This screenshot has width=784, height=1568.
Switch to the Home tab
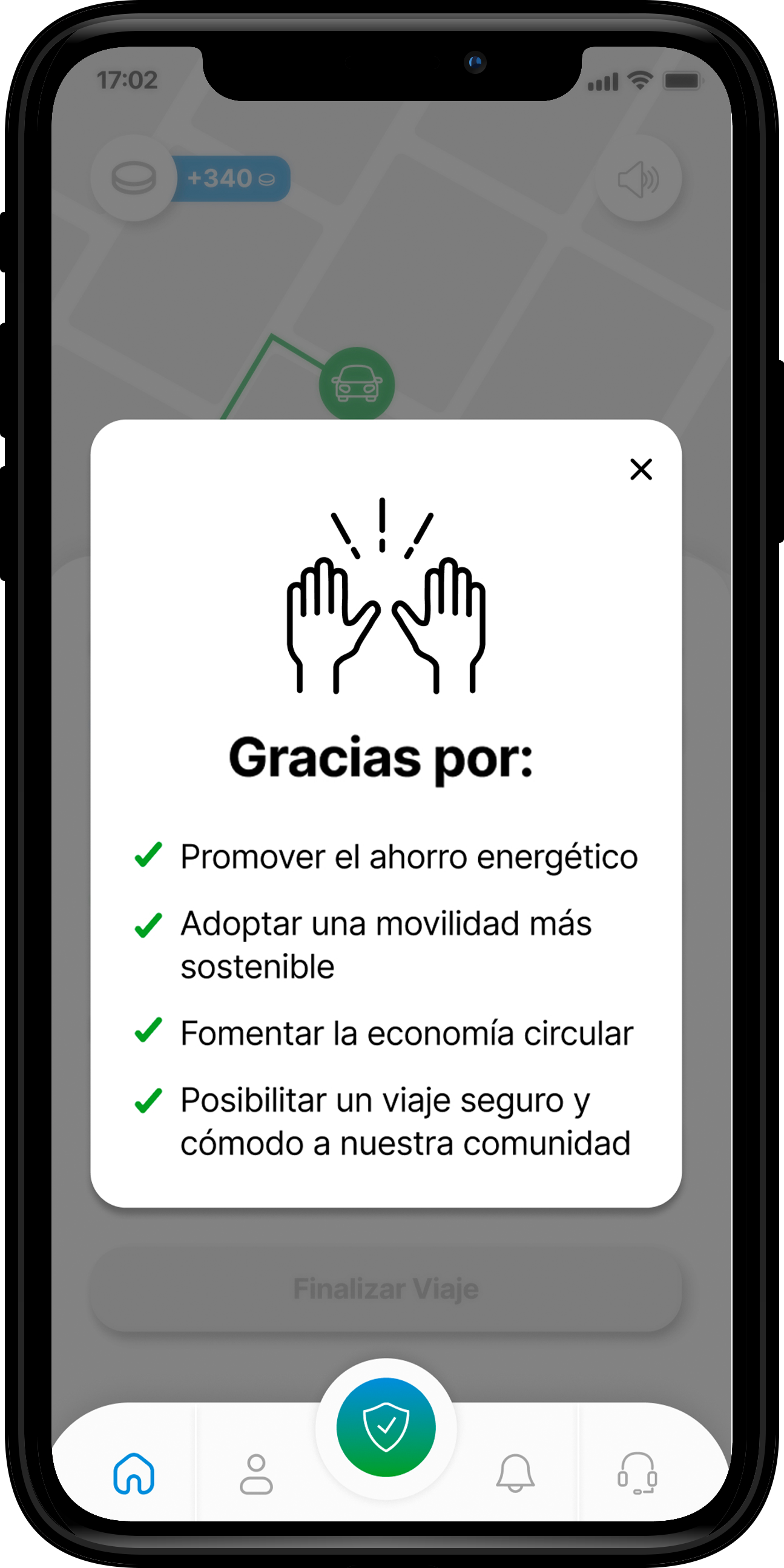[x=134, y=1473]
